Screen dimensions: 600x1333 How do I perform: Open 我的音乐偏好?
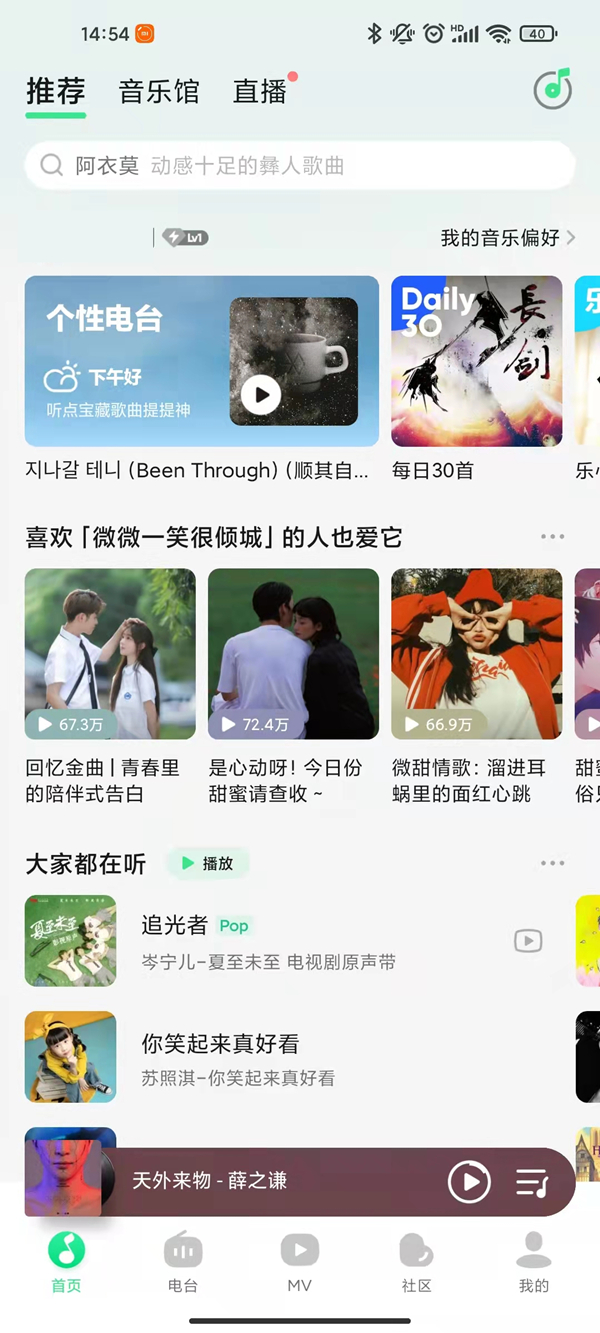point(507,238)
